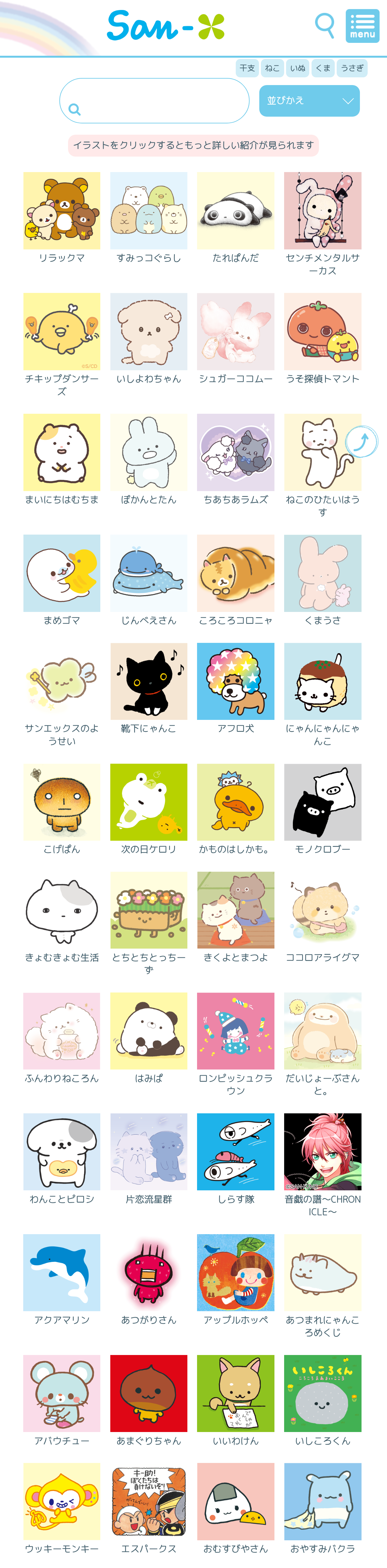Select the 干支 filter chip
The height and width of the screenshot is (1568, 387).
247,68
